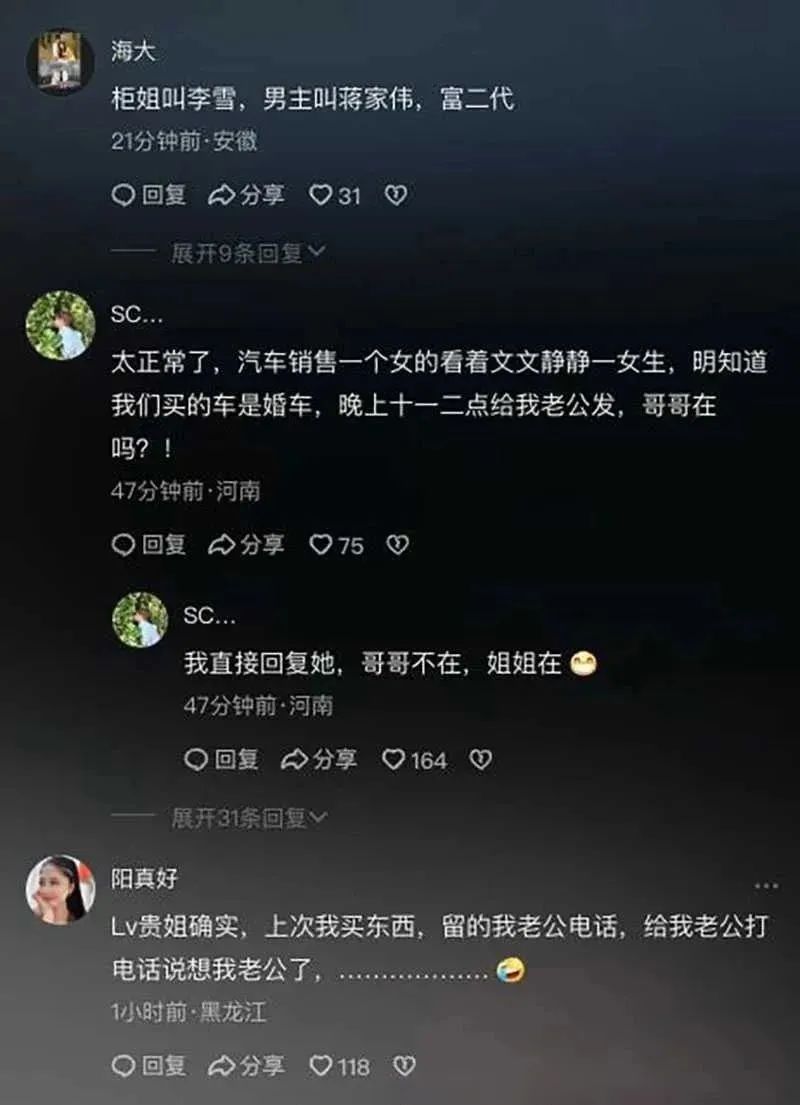Expand 展开31条回复 replies

tap(249, 819)
